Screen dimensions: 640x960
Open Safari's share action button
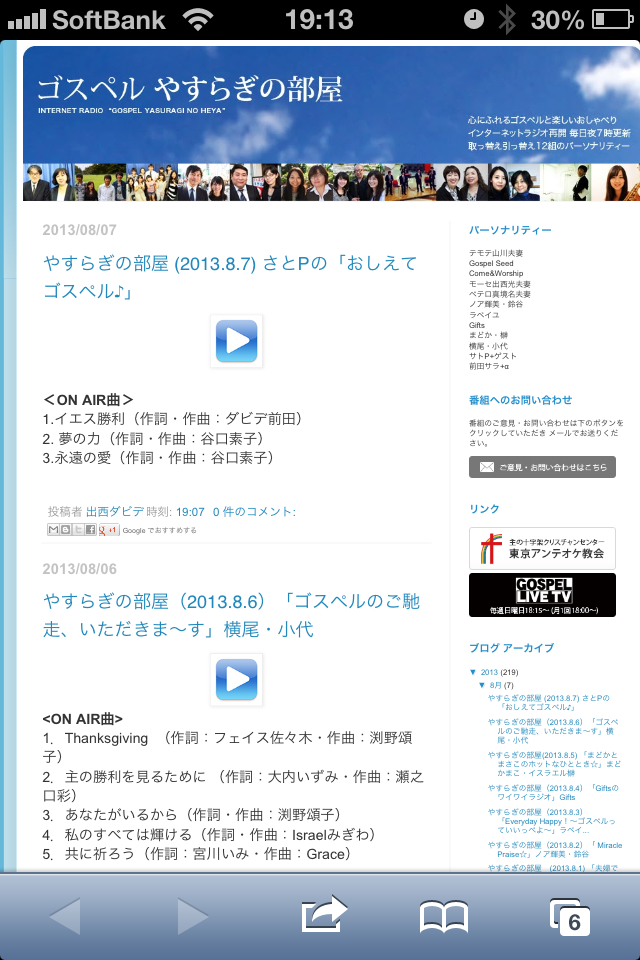[323, 915]
